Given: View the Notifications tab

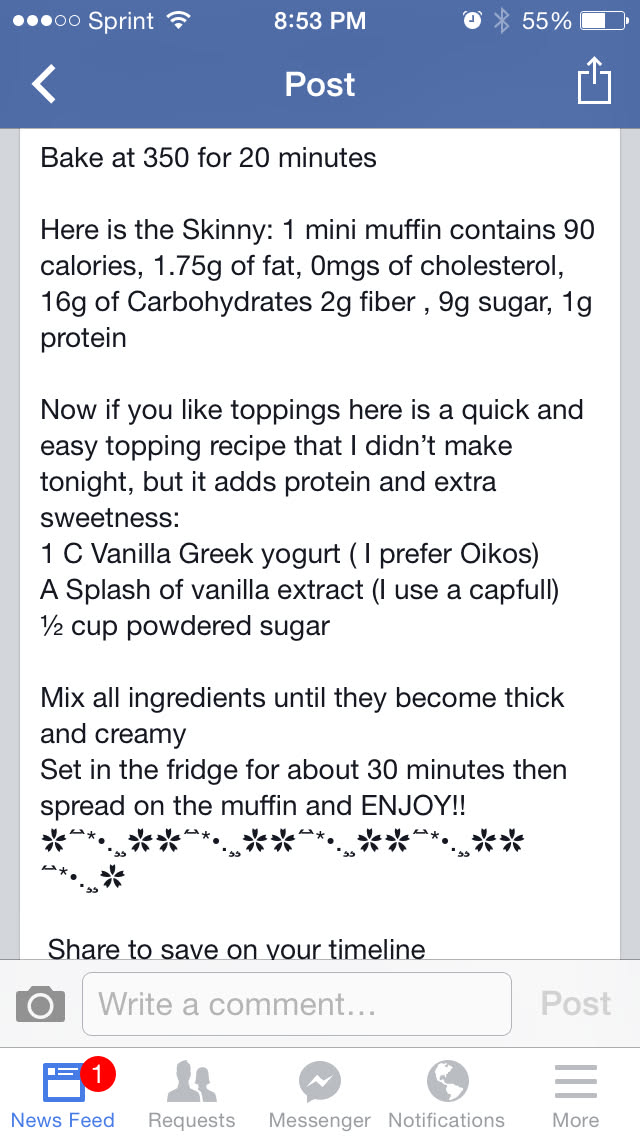Looking at the screenshot, I should [x=447, y=1095].
